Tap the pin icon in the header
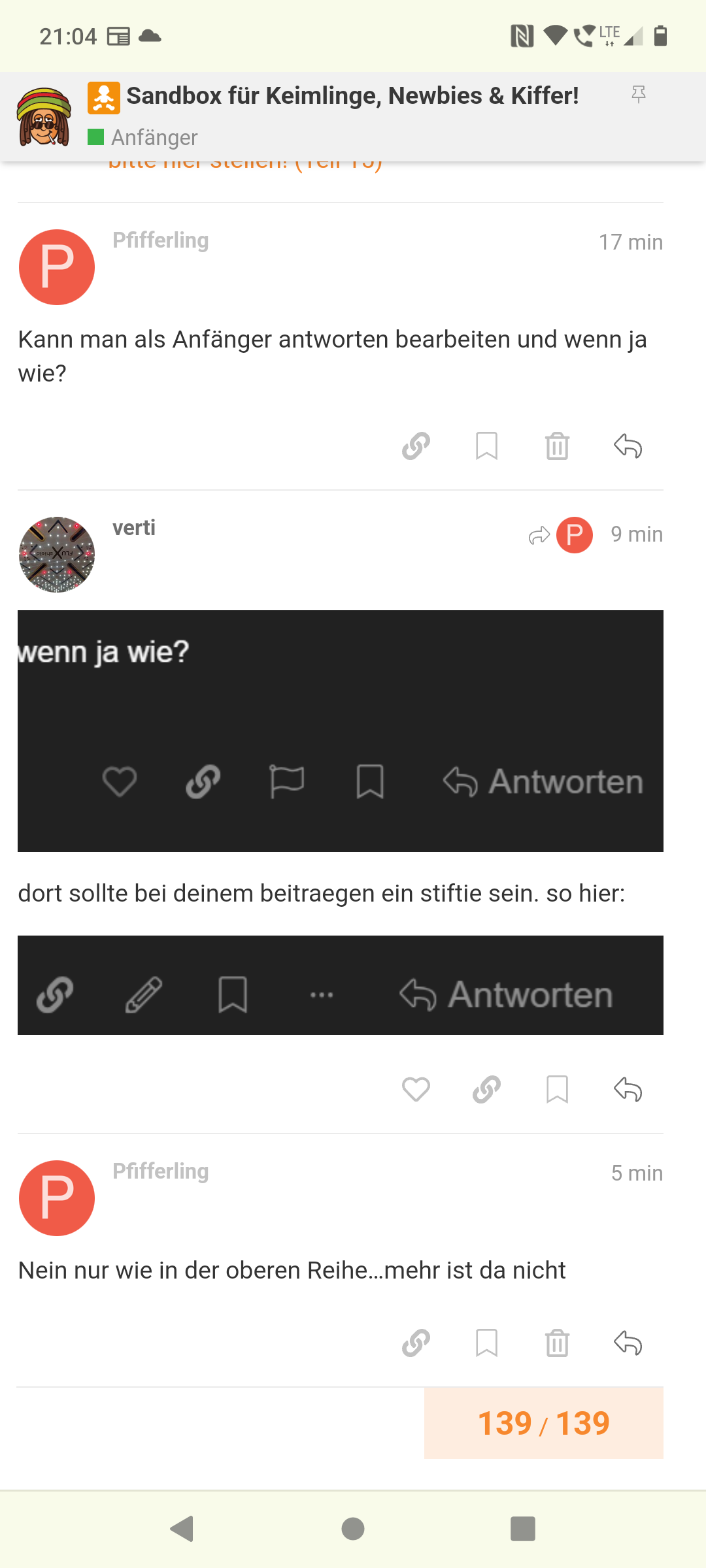Viewport: 706px width, 1568px height. pos(639,95)
